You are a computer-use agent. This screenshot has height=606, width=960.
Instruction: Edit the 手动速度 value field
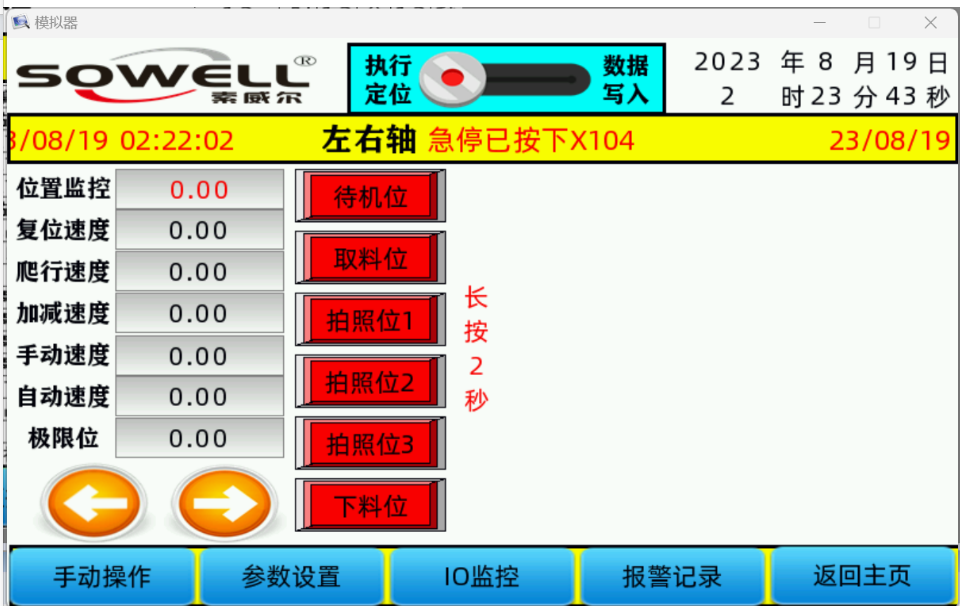point(199,356)
